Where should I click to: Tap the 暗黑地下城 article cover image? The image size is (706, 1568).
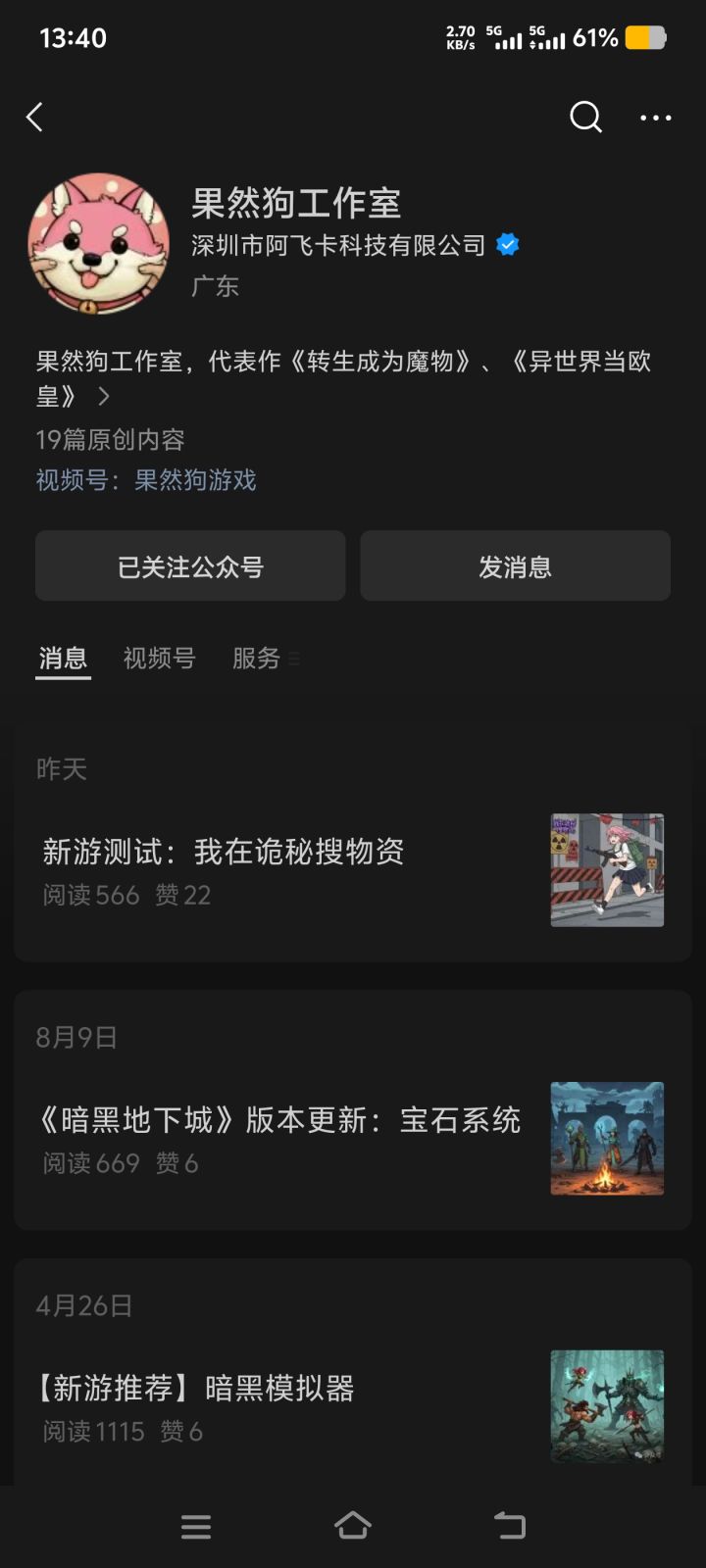[607, 1138]
